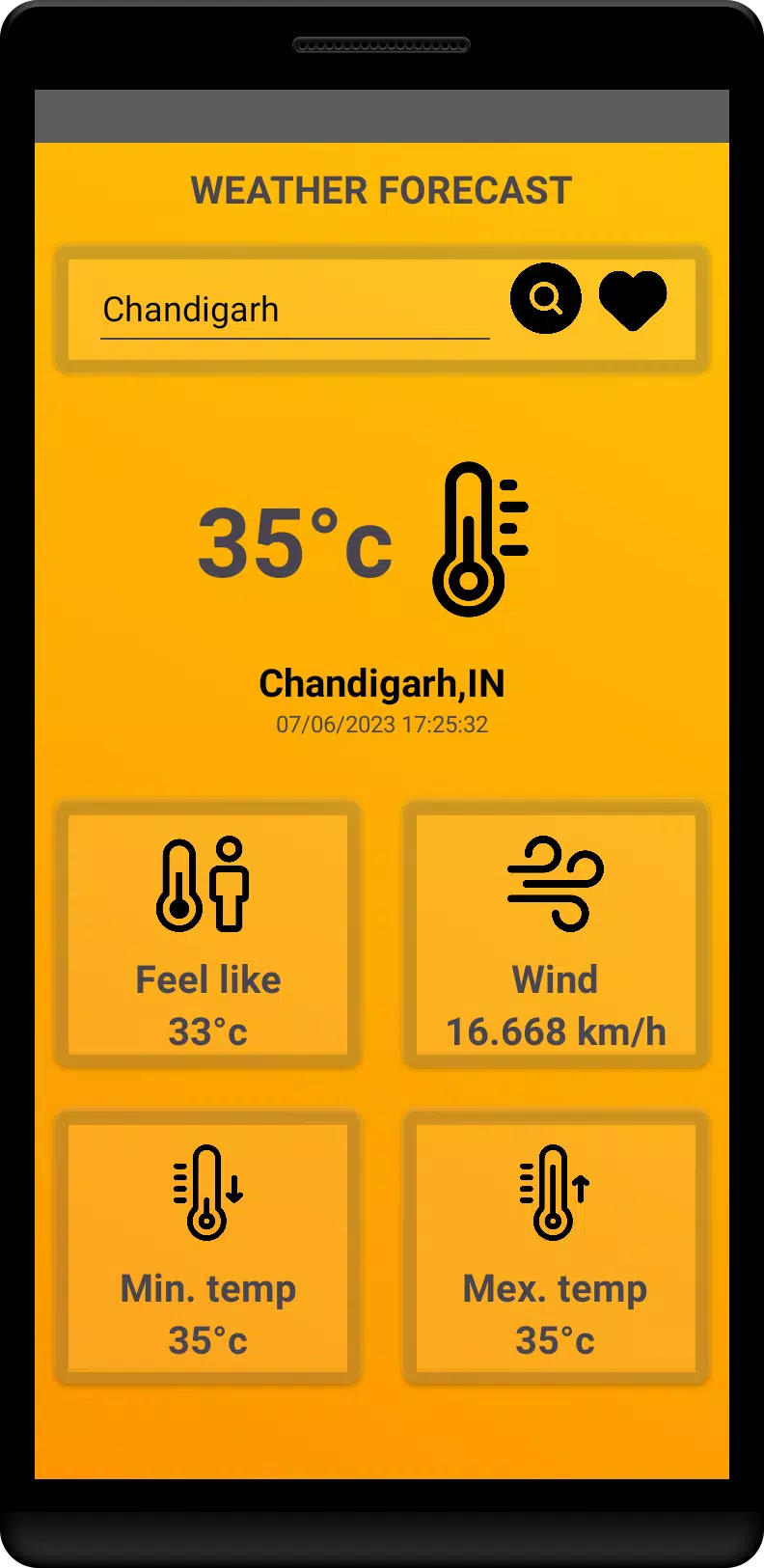Tap the city field showing Chandigarh
Viewport: 764px width, 1568px height.
pos(295,310)
